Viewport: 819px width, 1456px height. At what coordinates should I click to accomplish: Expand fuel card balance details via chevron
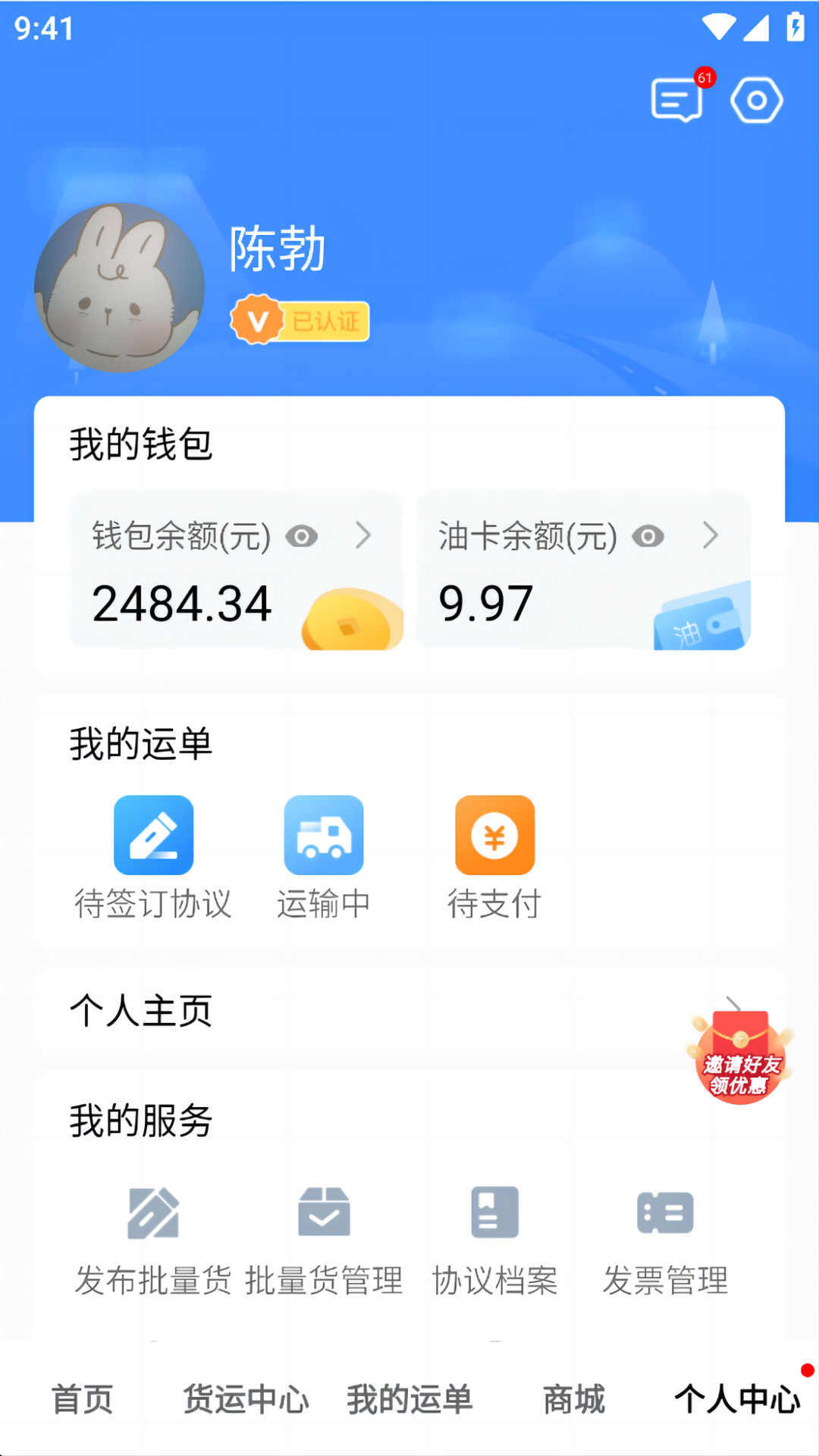(711, 536)
